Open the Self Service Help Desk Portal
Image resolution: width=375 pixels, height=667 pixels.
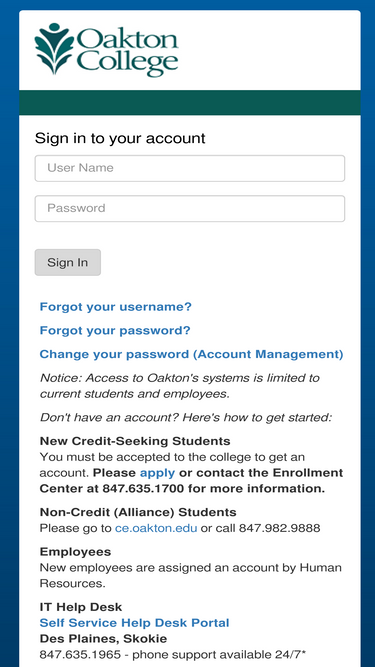134,623
